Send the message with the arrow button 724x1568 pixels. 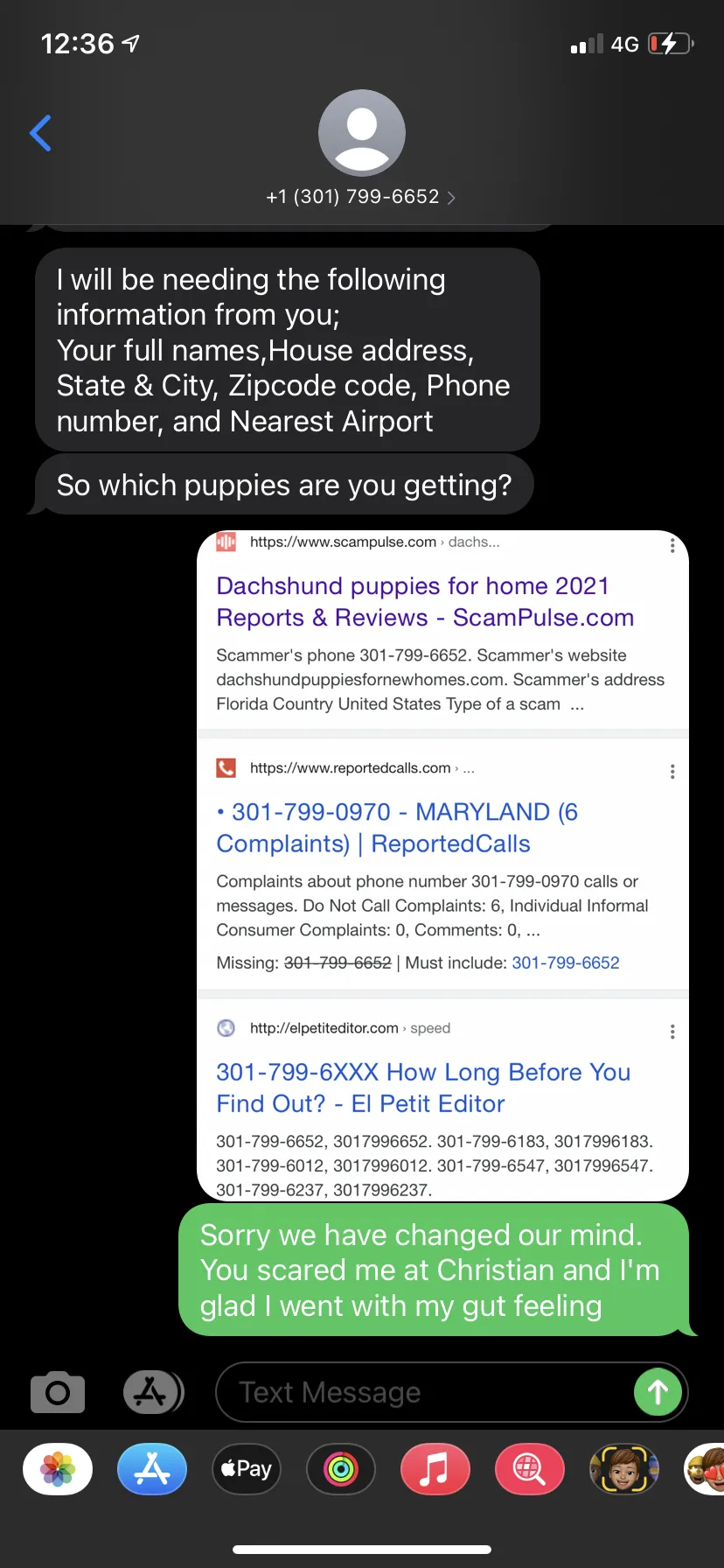(x=658, y=1391)
